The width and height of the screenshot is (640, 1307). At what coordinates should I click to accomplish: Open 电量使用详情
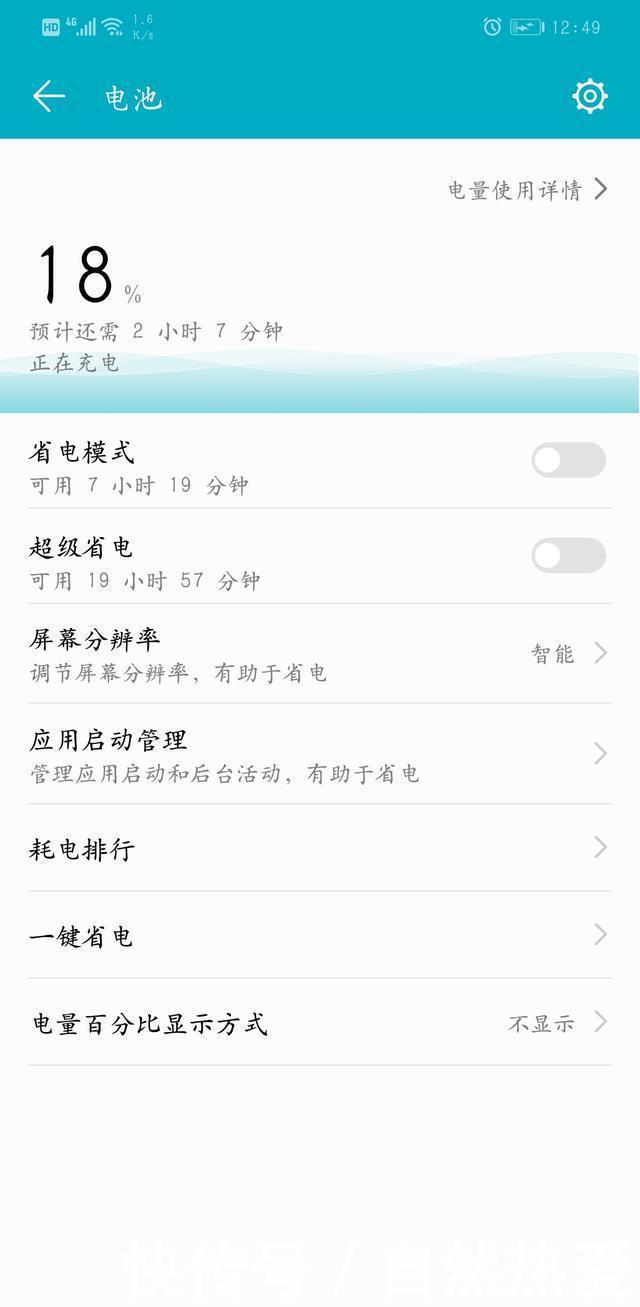point(527,189)
